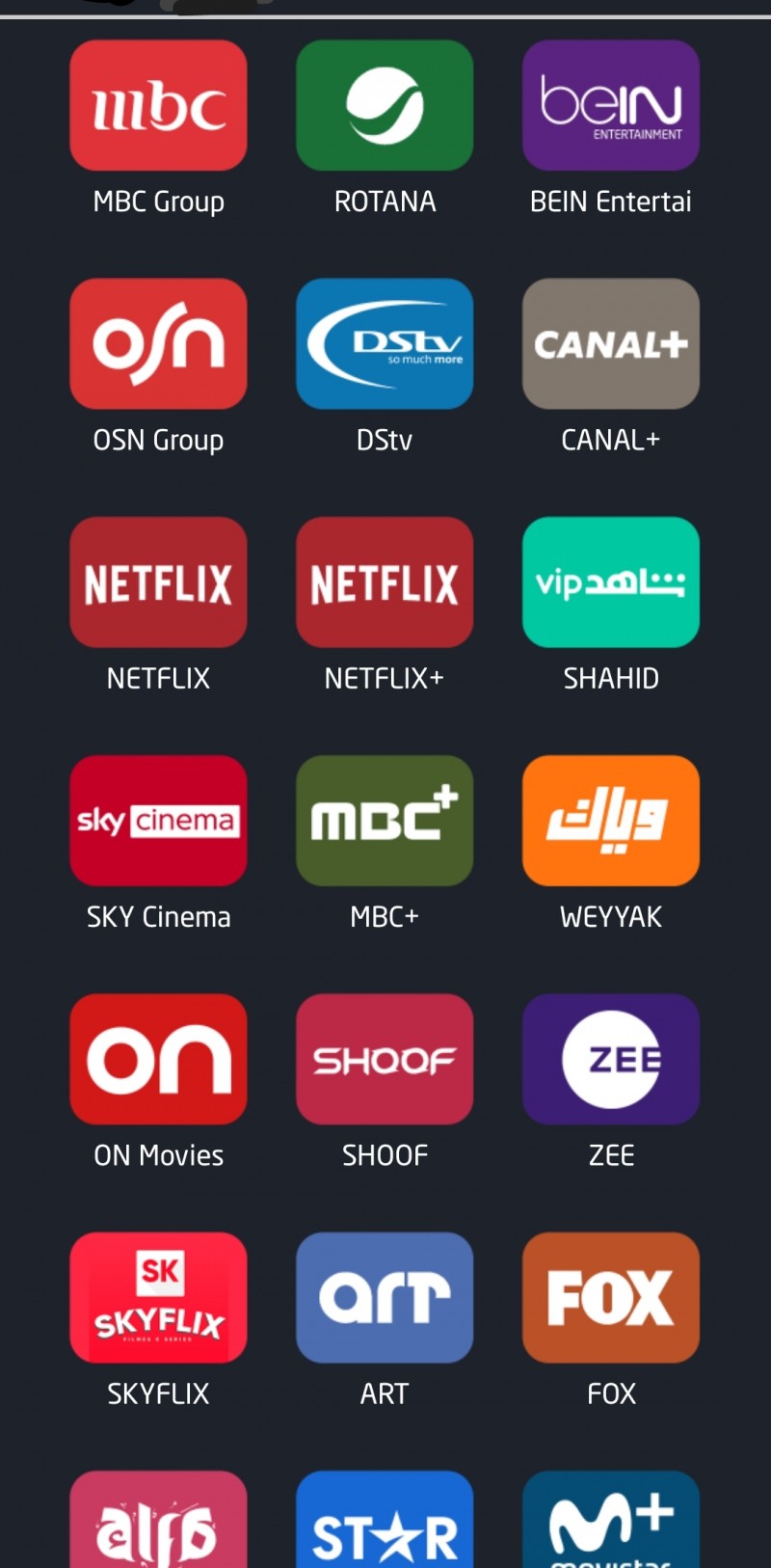Open the FOX channel group
Image resolution: width=771 pixels, height=1568 pixels.
[x=611, y=1297]
